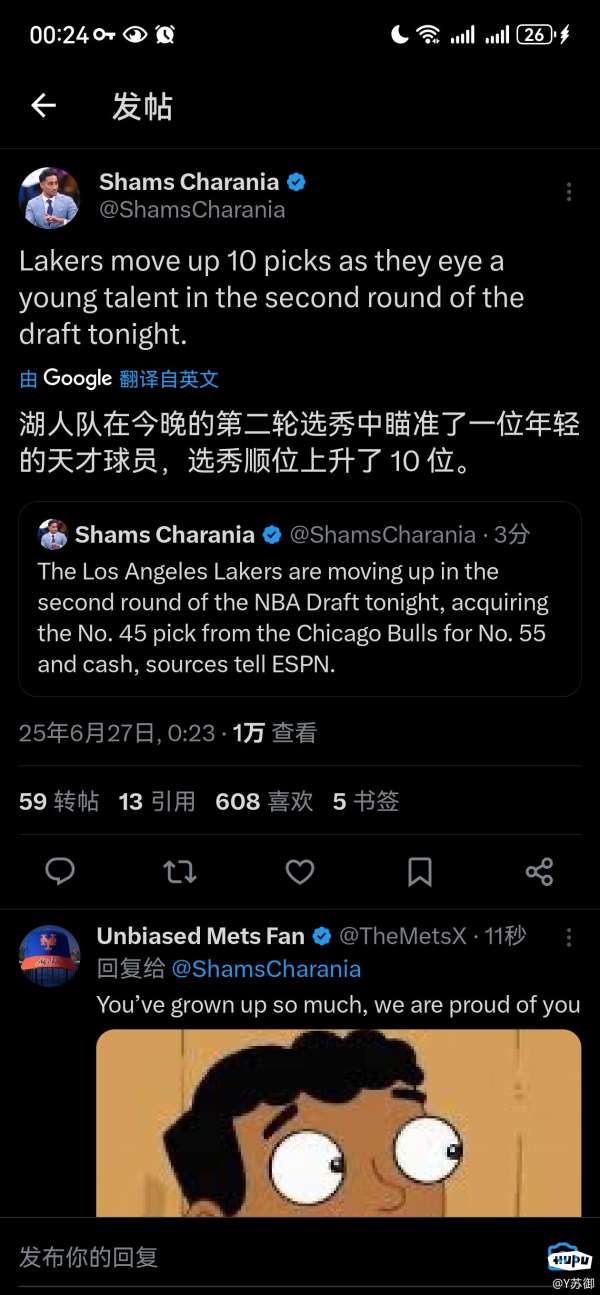Repost this Lakers draft post
Screen dimensions: 600x1295
[180, 871]
